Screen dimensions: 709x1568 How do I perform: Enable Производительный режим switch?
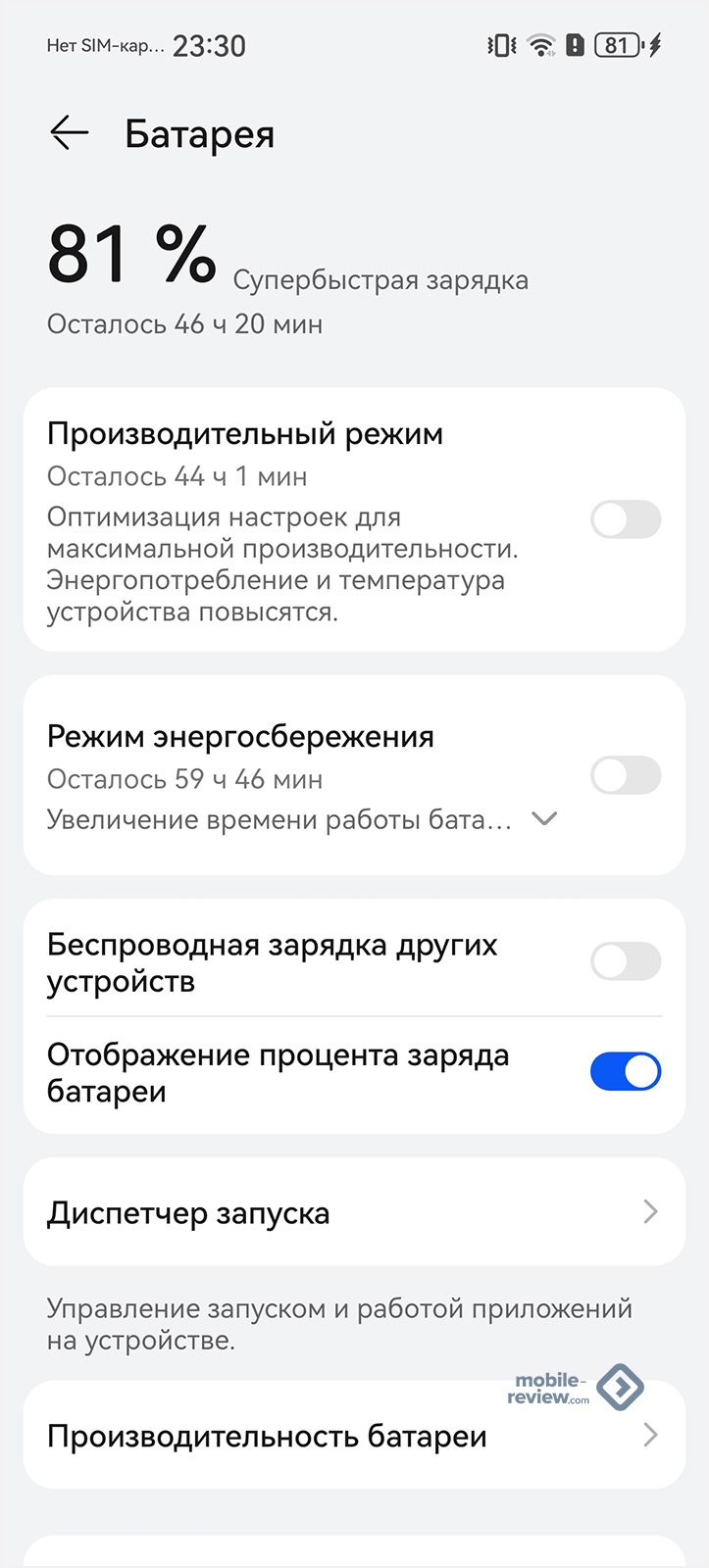coord(626,519)
